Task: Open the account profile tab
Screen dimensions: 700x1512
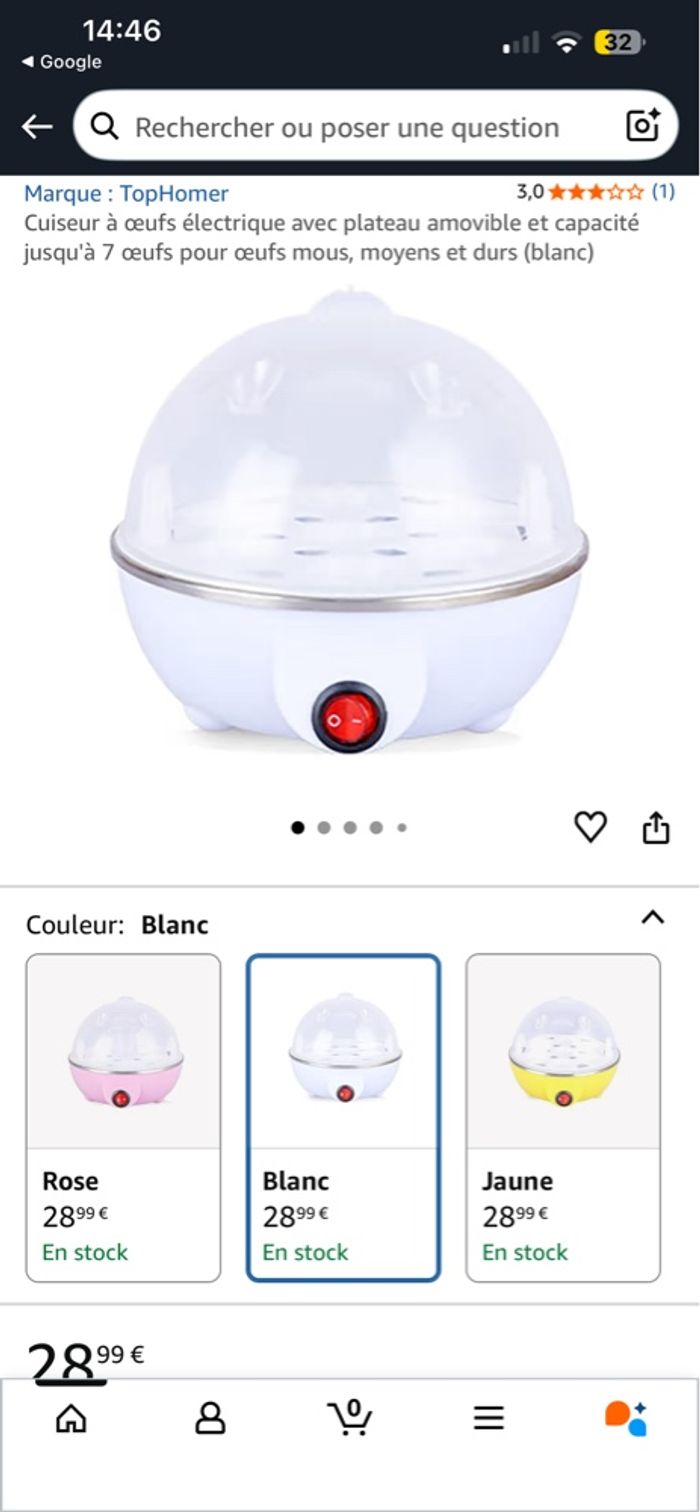Action: [x=210, y=1417]
